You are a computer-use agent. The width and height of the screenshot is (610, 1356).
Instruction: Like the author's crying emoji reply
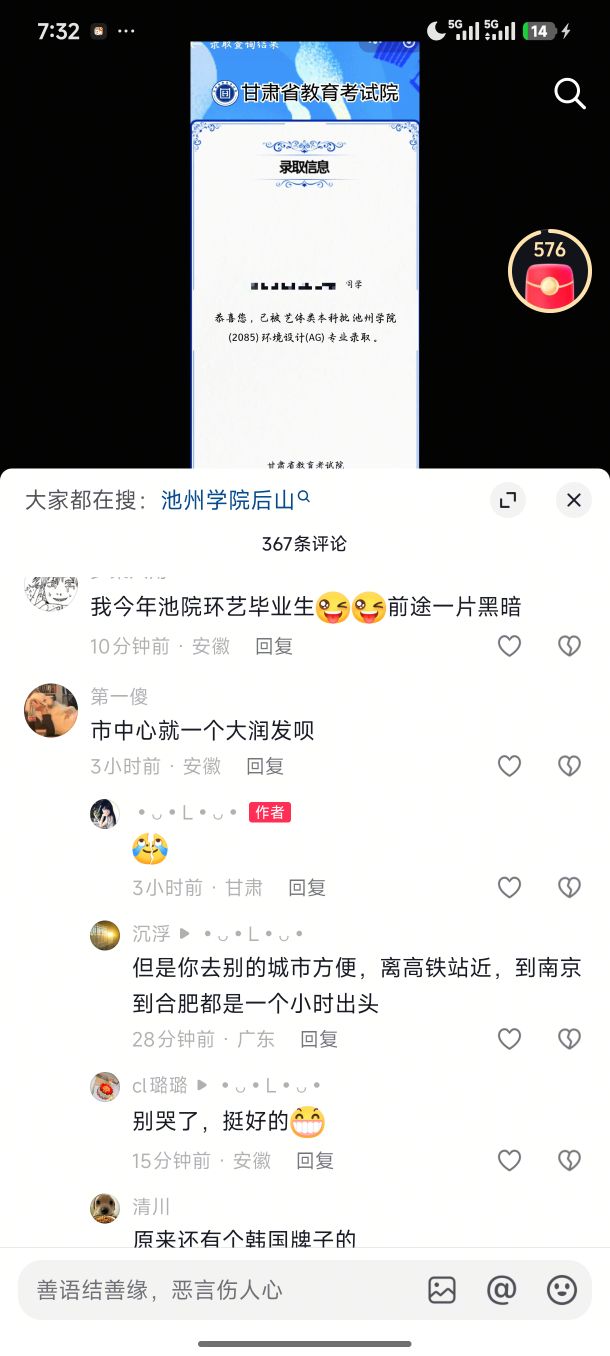(510, 887)
